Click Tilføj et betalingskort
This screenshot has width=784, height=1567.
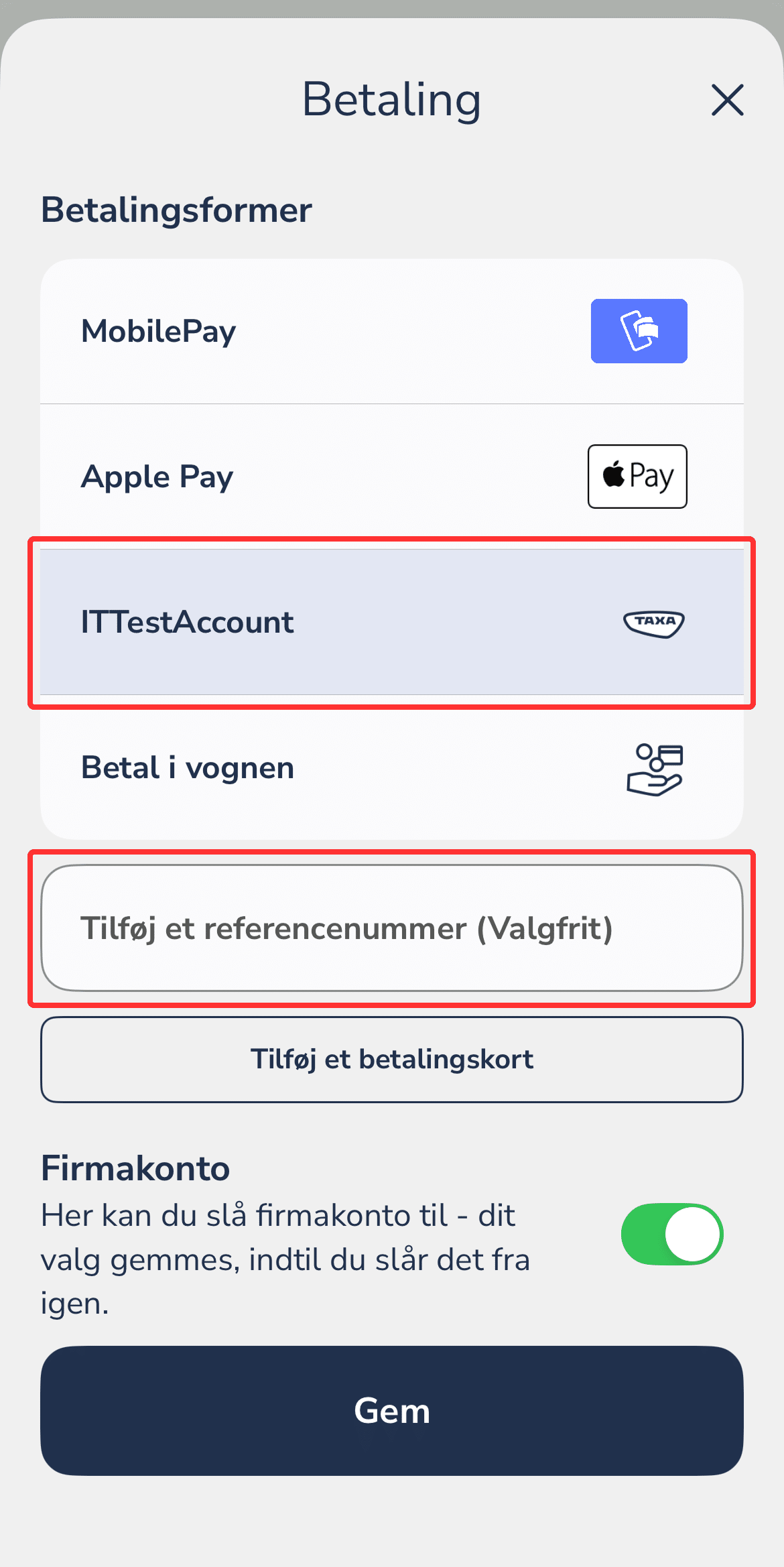(x=393, y=1059)
